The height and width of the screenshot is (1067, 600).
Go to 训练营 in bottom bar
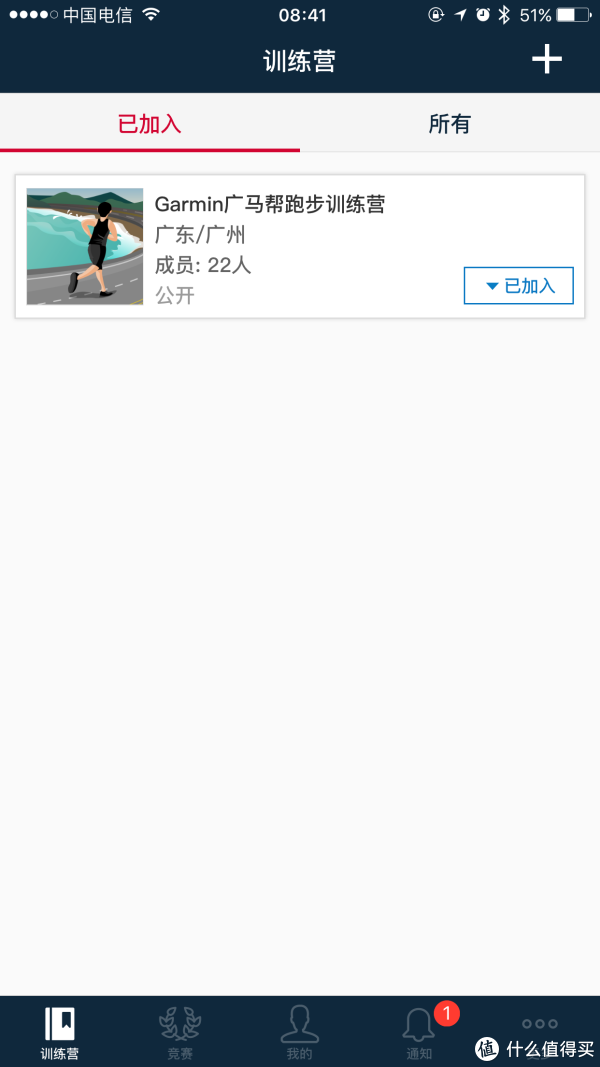[60, 1033]
